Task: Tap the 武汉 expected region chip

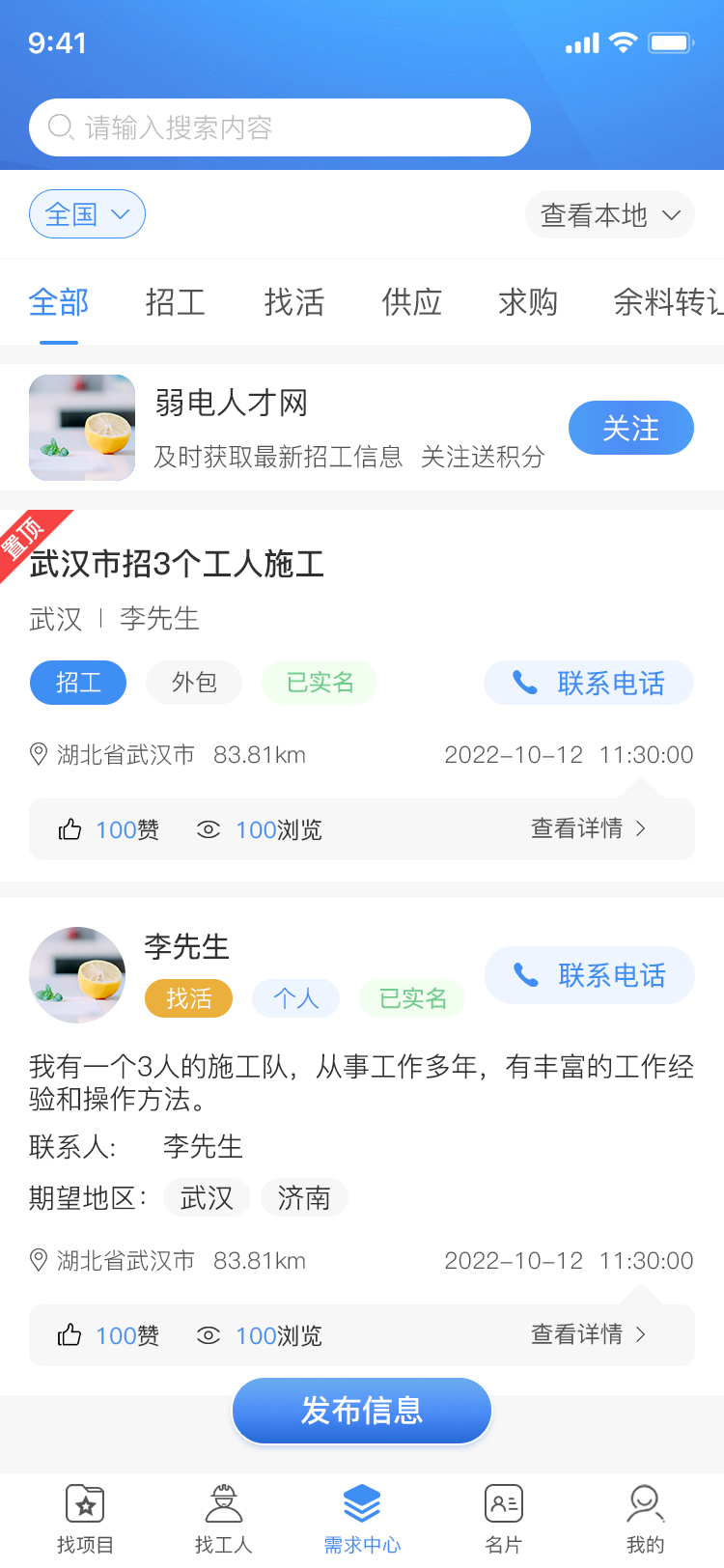Action: coord(207,1197)
